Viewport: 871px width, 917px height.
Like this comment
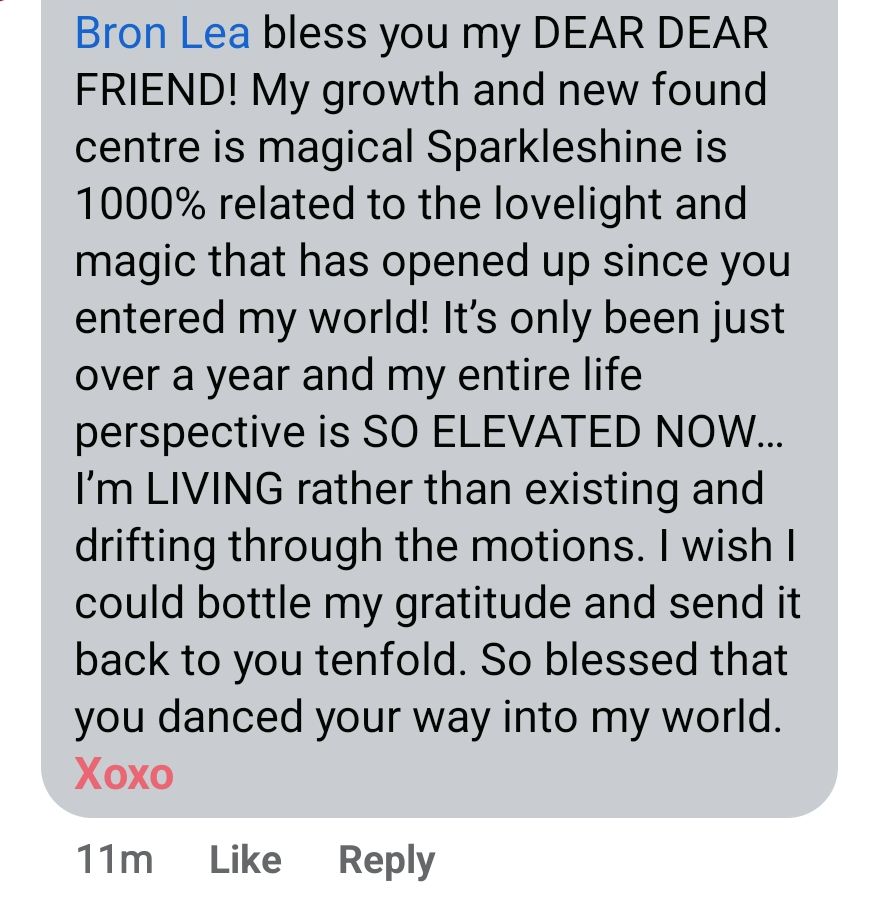point(245,860)
